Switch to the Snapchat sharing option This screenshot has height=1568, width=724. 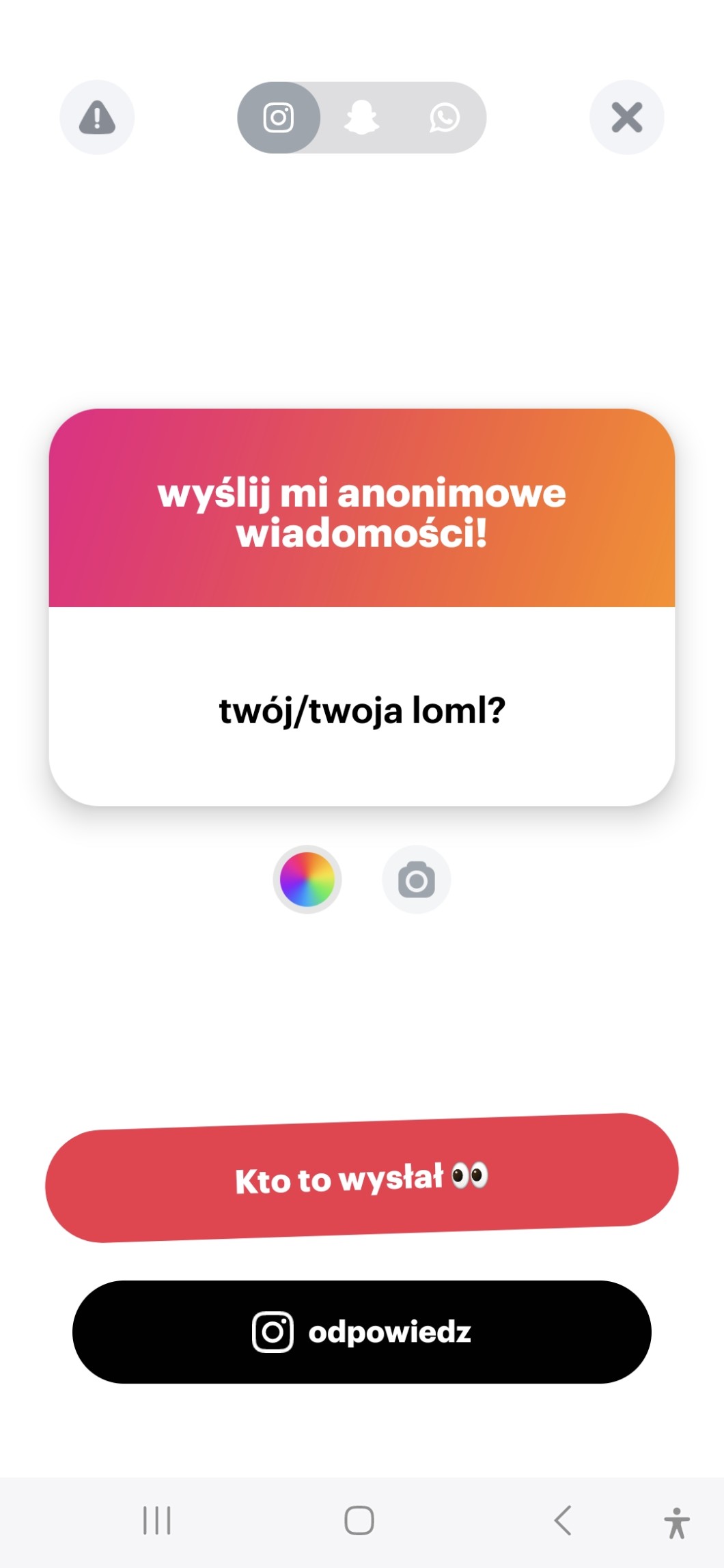(x=361, y=117)
